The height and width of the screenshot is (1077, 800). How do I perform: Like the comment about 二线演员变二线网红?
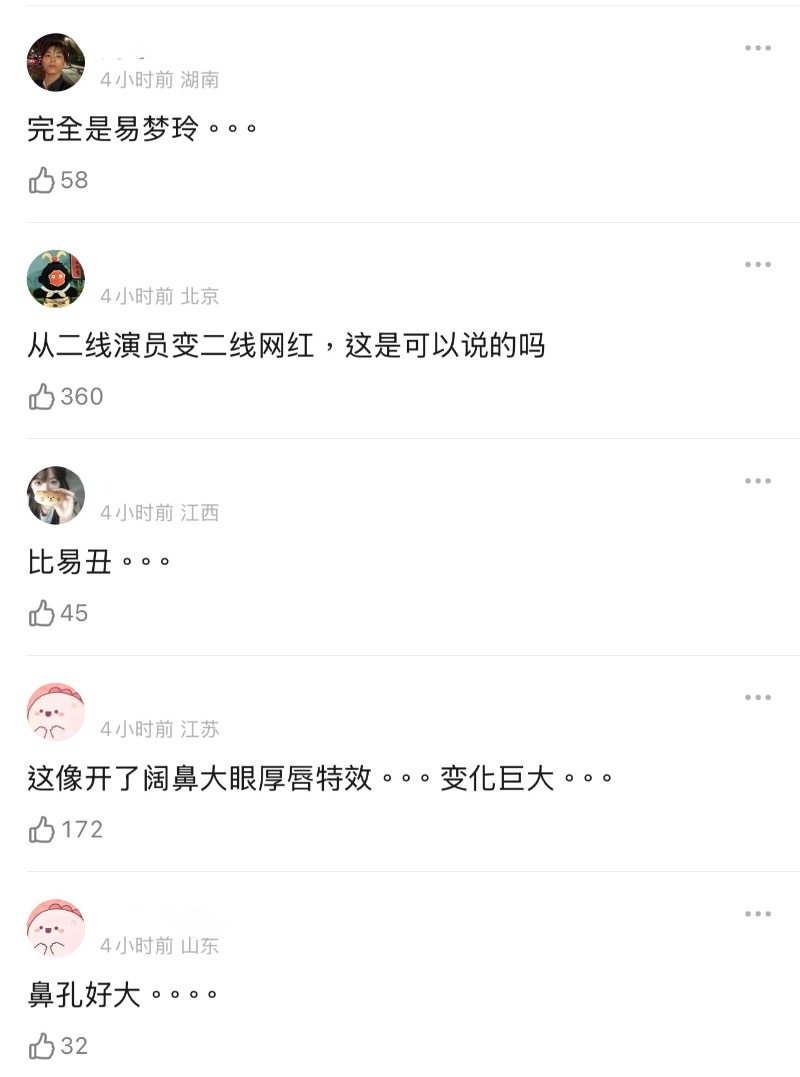tap(42, 397)
